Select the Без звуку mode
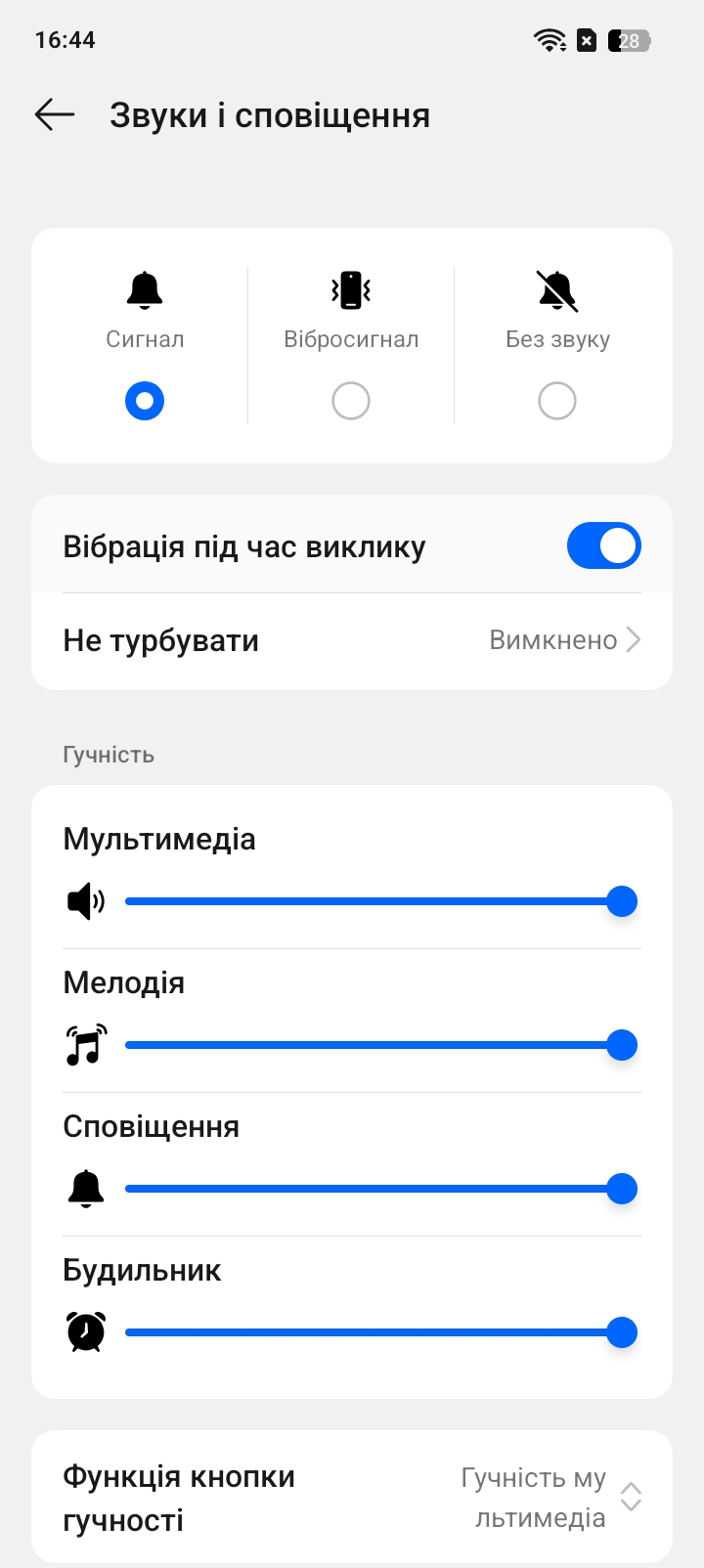 pyautogui.click(x=557, y=400)
